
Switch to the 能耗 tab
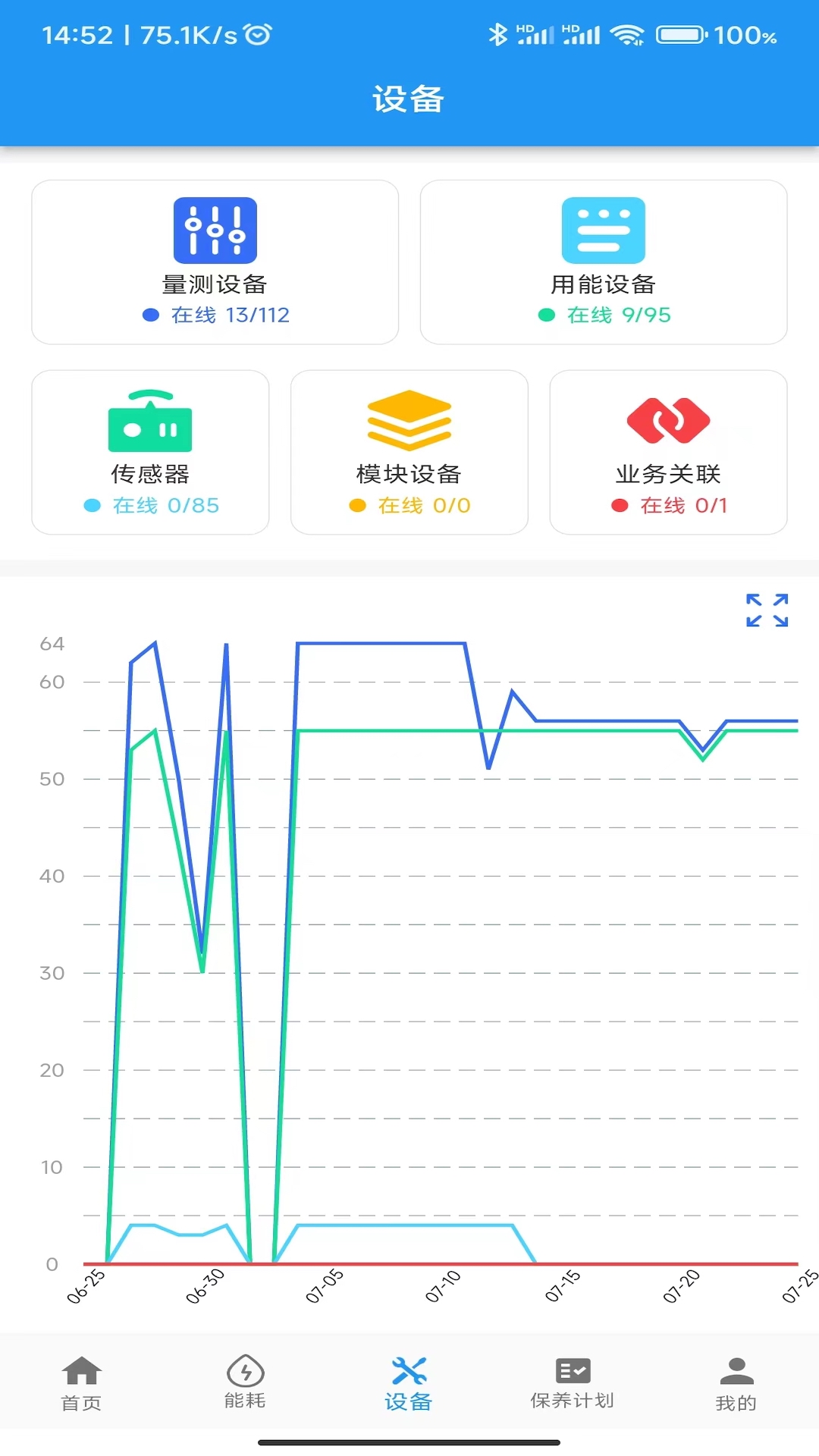tap(245, 1382)
